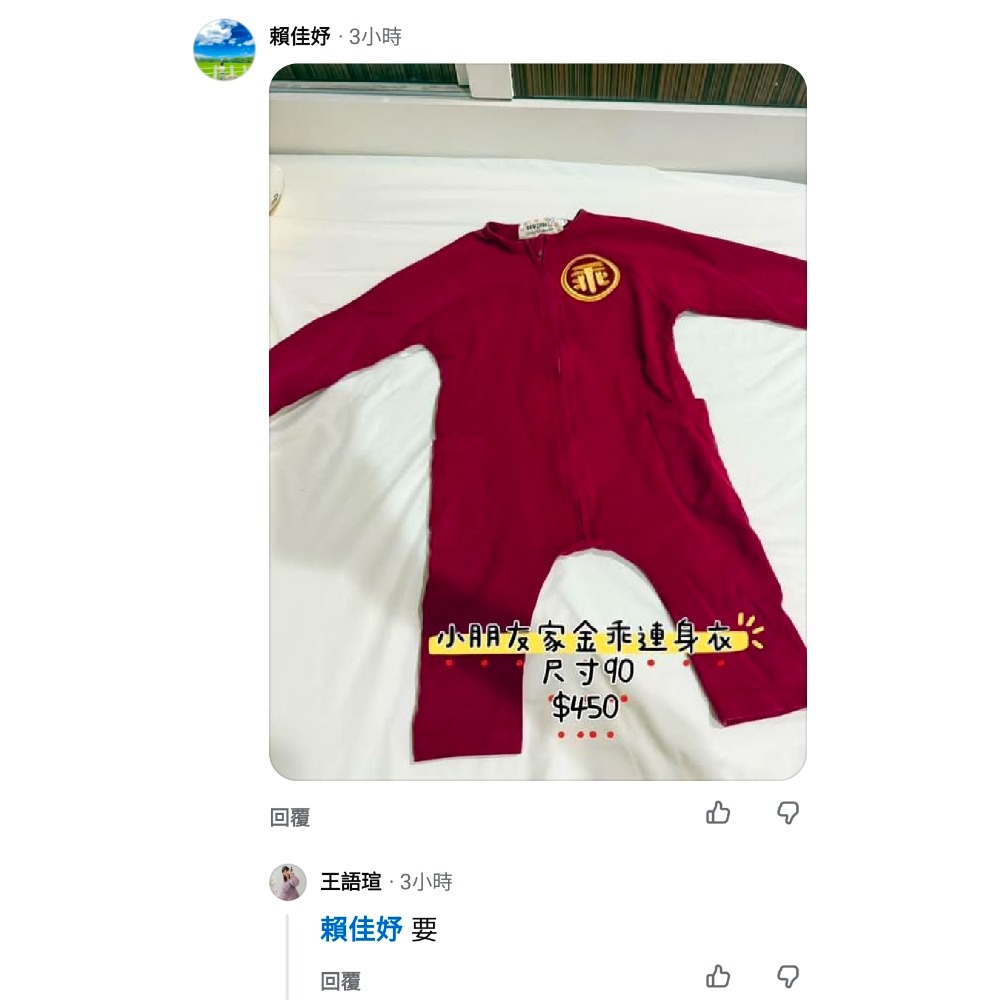The image size is (1000, 1000).
Task: Tap the blue 賴佳妤 mention link
Action: [x=361, y=929]
